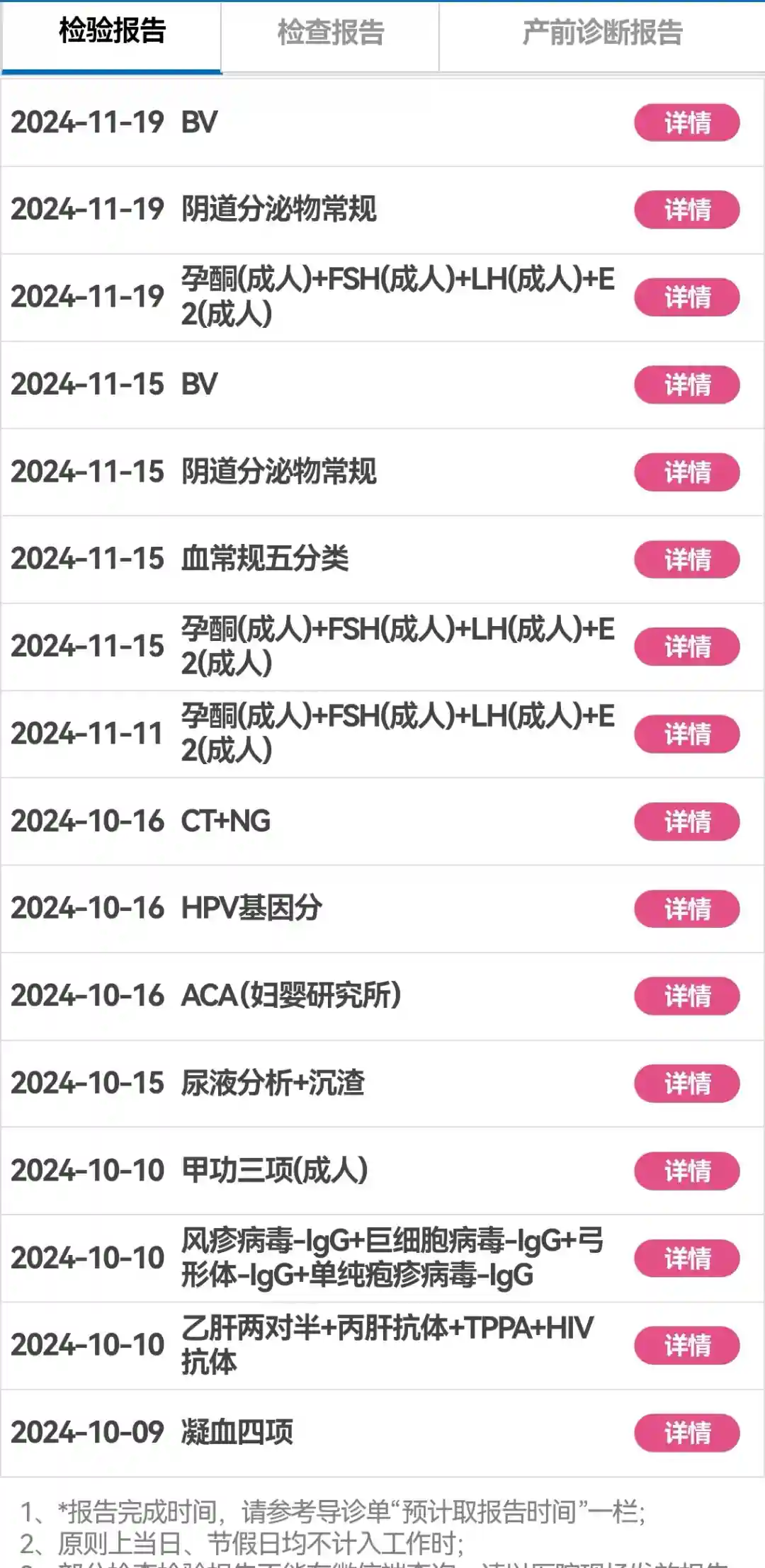Open 详情 for 乙肝两对半 report
Image resolution: width=765 pixels, height=1568 pixels.
(686, 1345)
